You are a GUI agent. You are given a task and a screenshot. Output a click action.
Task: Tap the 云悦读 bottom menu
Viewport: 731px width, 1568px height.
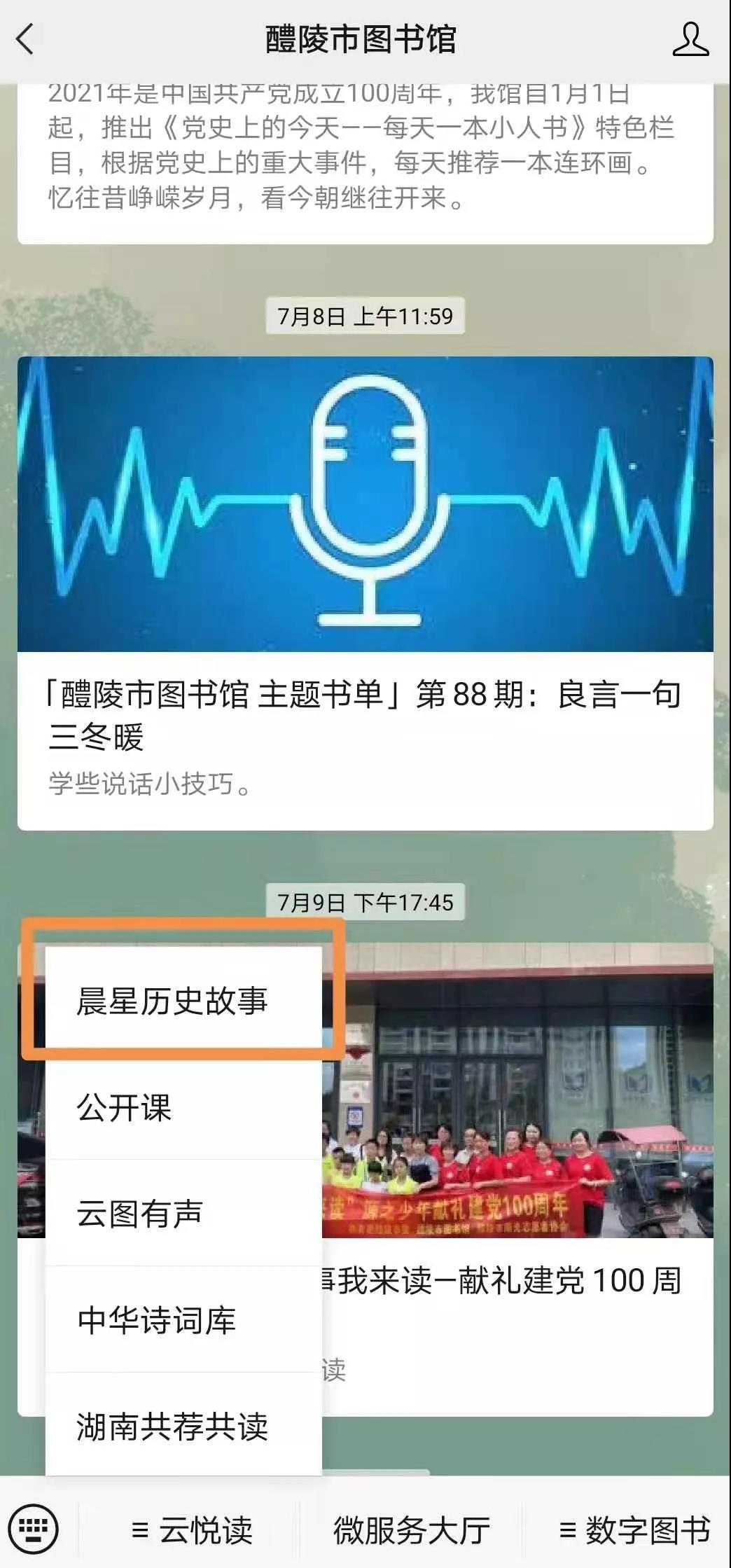pyautogui.click(x=191, y=1530)
